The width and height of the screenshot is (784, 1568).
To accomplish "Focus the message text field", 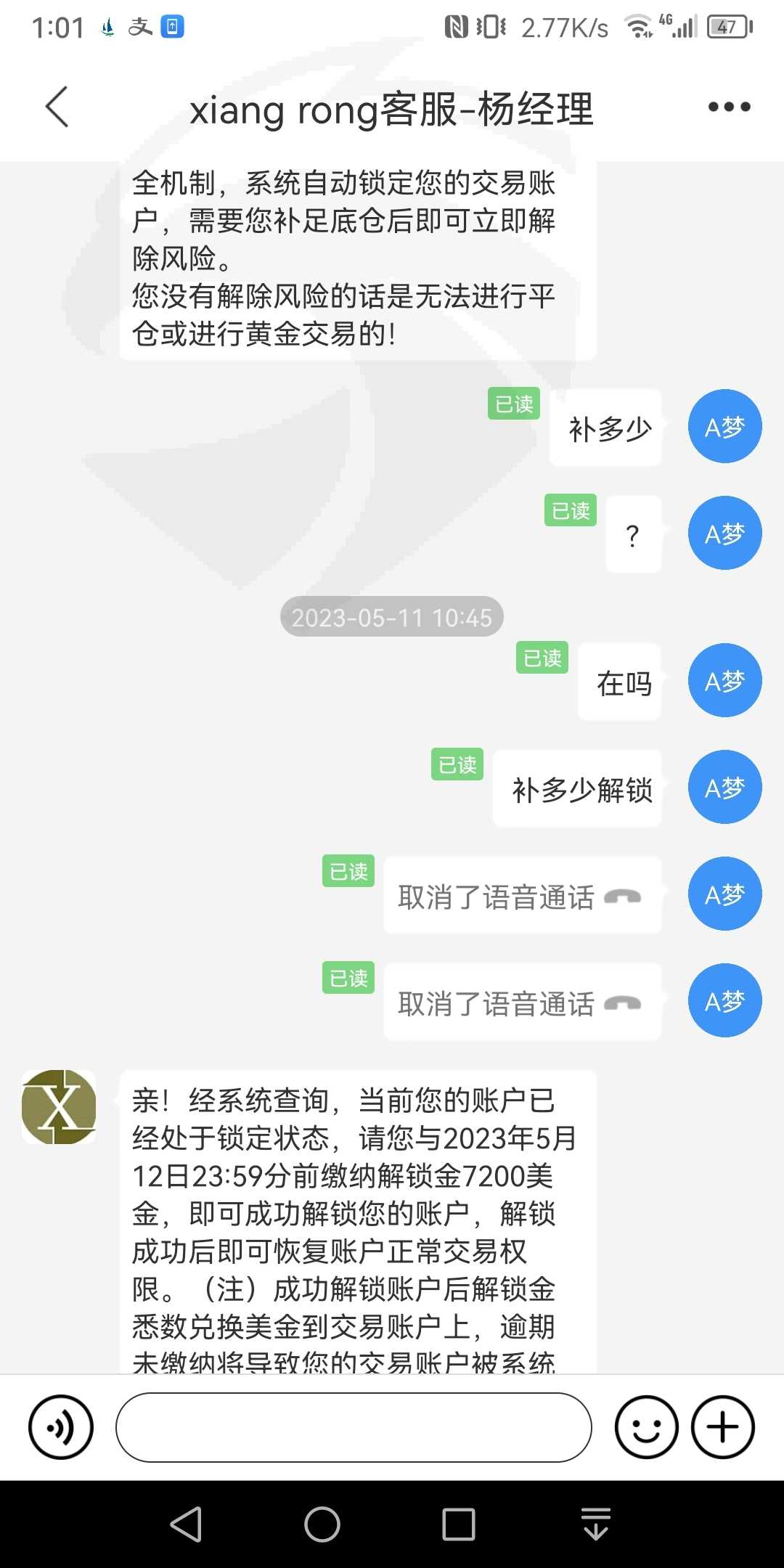I will click(354, 1427).
